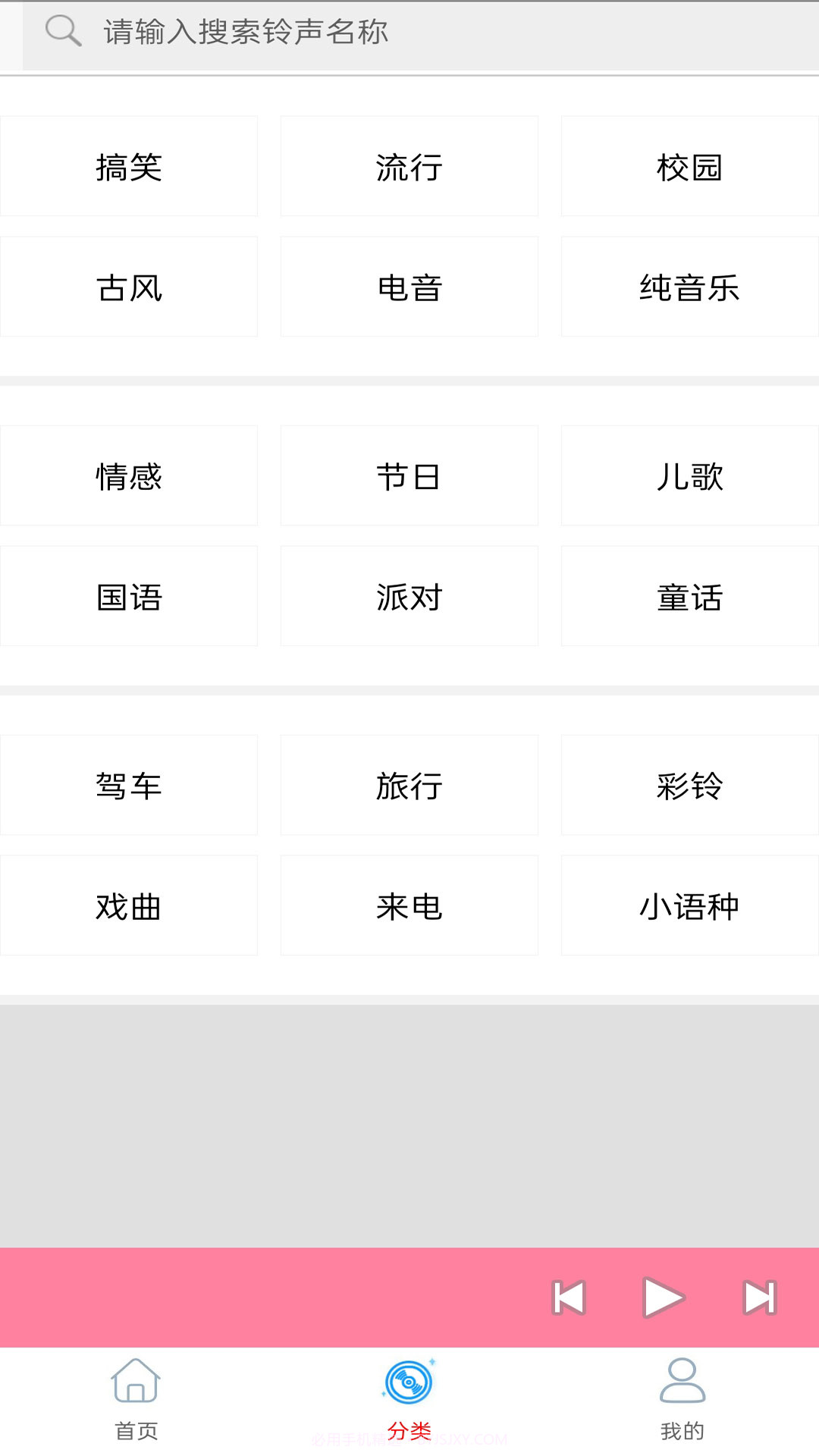The image size is (819, 1456).
Task: Skip to the next ringtone
Action: (759, 1298)
